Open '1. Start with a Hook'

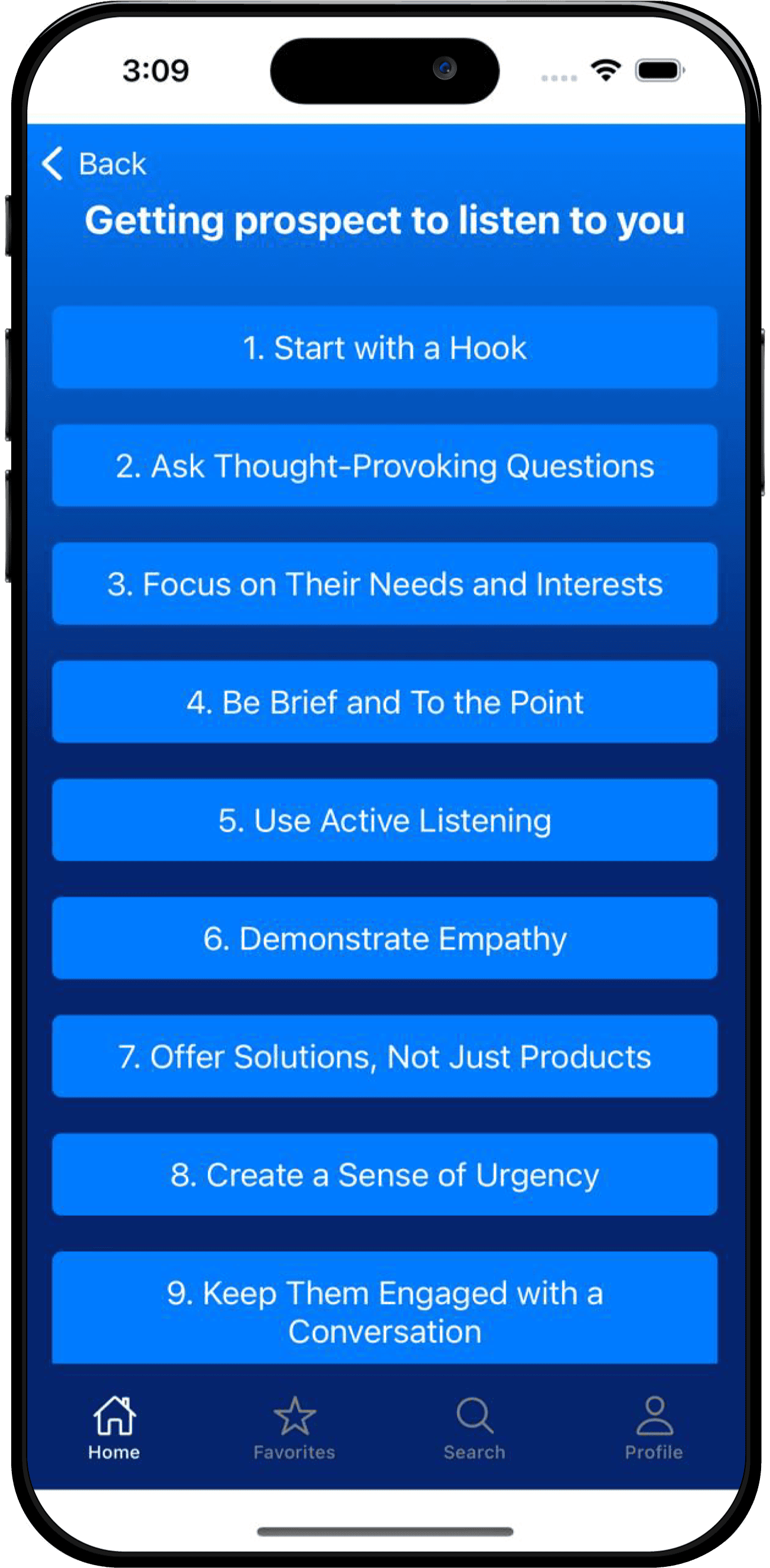[384, 347]
